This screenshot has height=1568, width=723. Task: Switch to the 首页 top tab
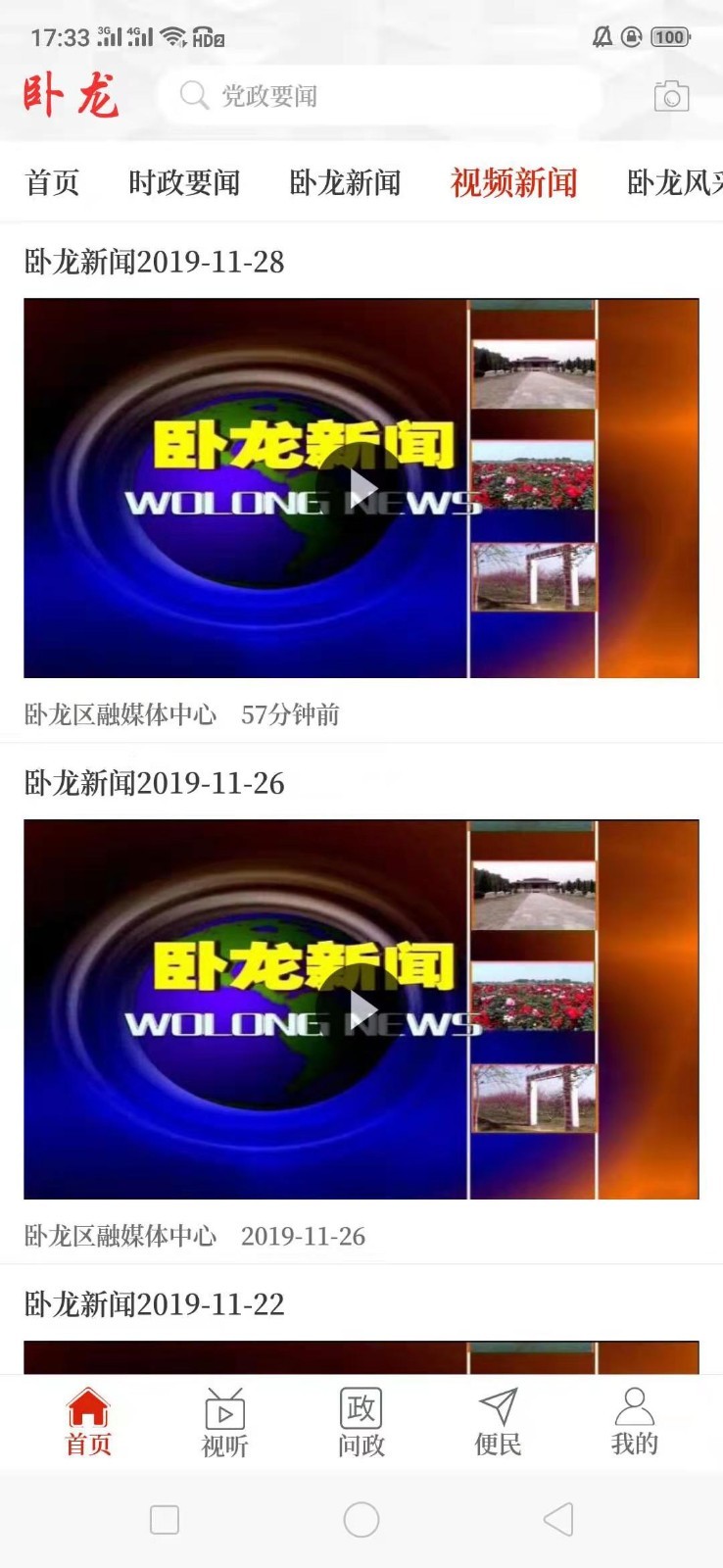coord(52,182)
